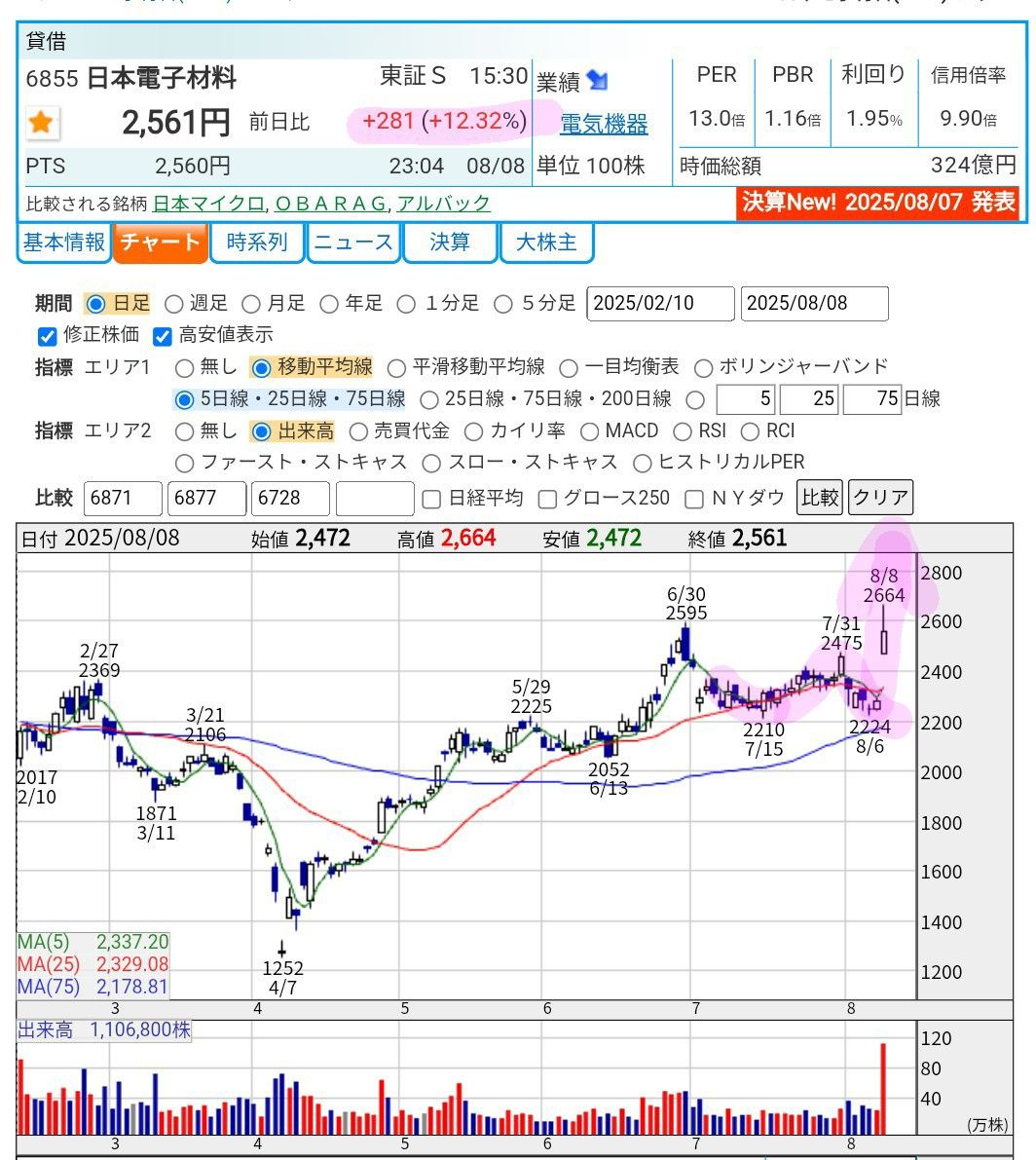Select ボリンジャーバンド indicator
Viewport: 1036px width, 1160px height.
703,367
